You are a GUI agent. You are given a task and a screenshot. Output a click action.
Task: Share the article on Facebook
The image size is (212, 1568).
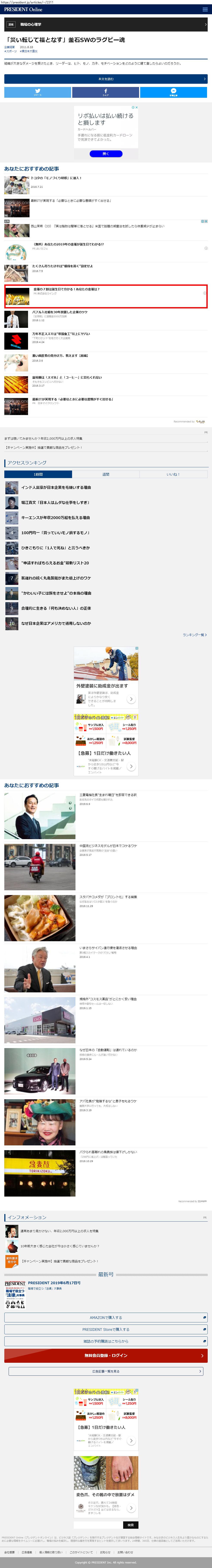coord(106,92)
